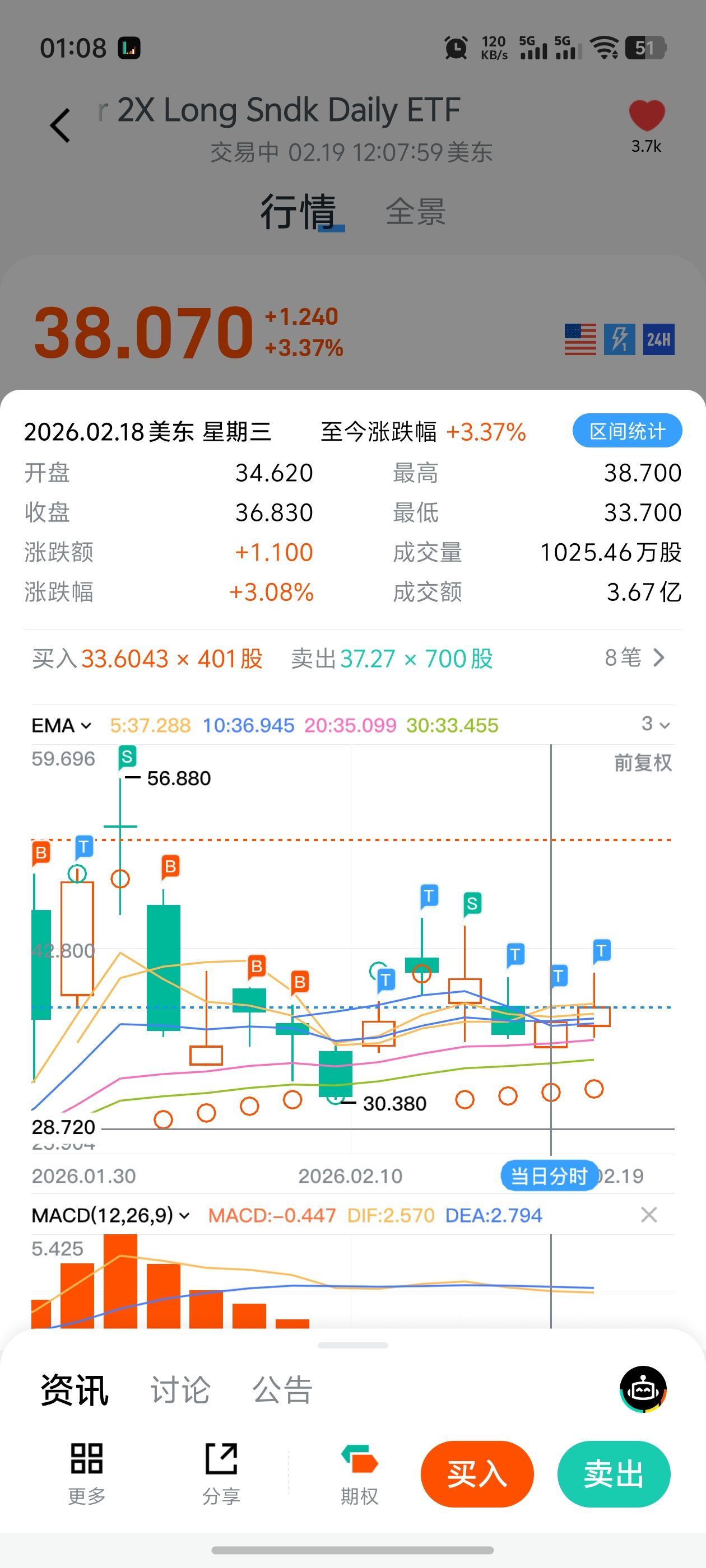Open the 更多 menu

[x=86, y=1473]
